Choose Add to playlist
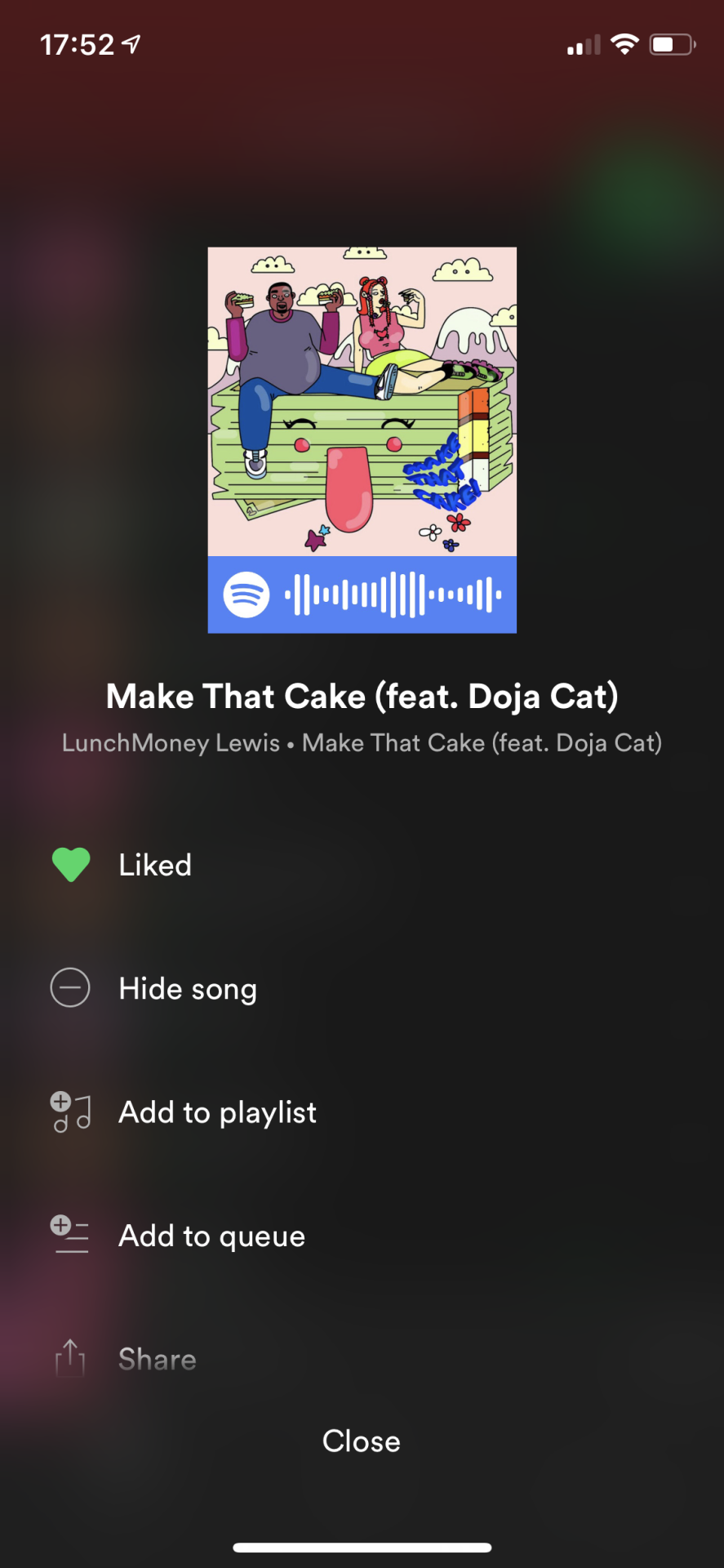 coord(216,1112)
